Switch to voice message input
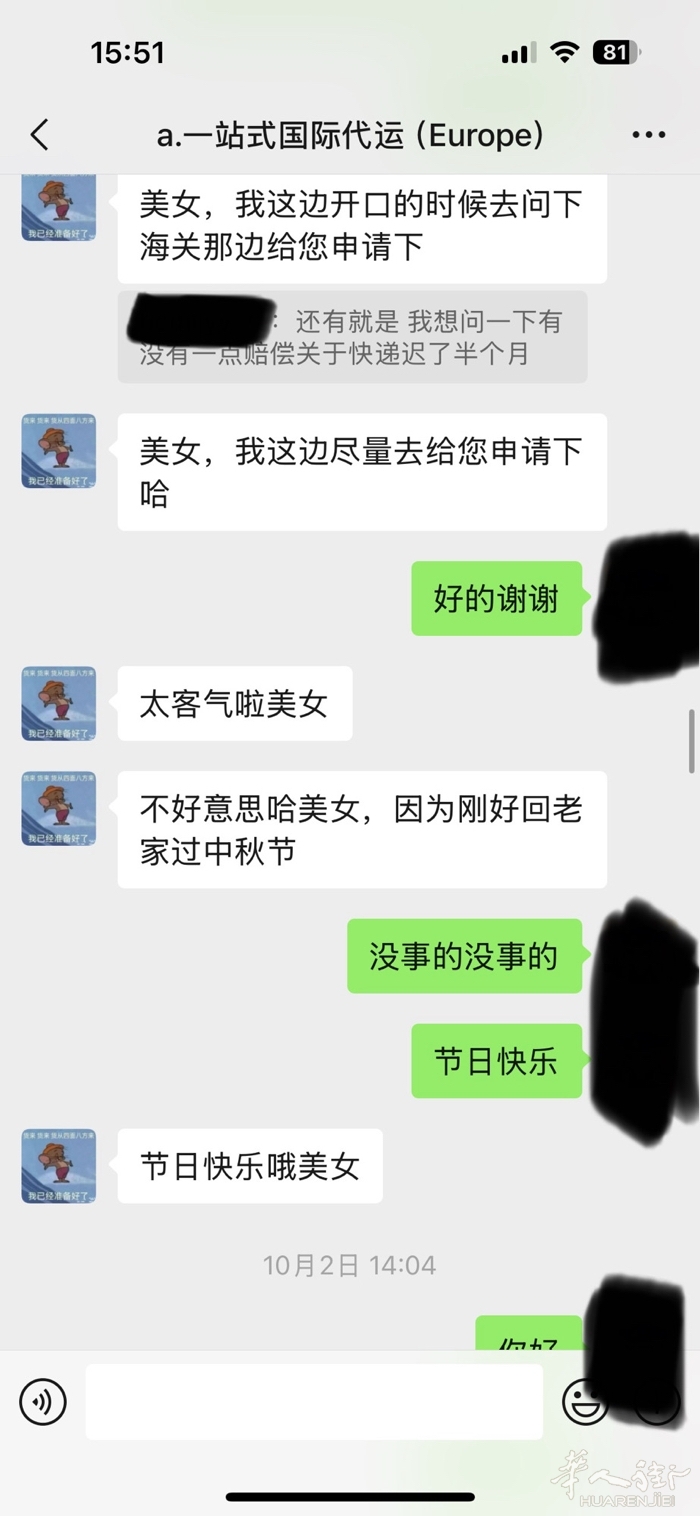Viewport: 700px width, 1516px height. point(43,1401)
